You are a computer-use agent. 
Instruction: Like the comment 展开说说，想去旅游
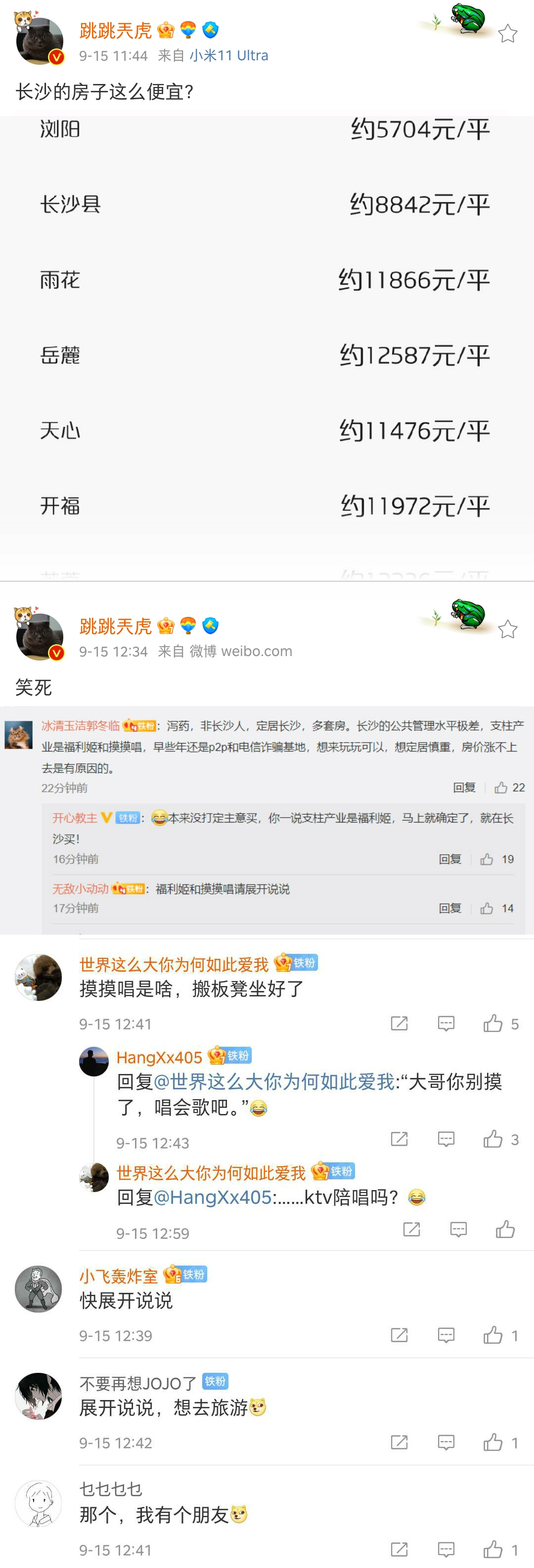coord(493,1443)
